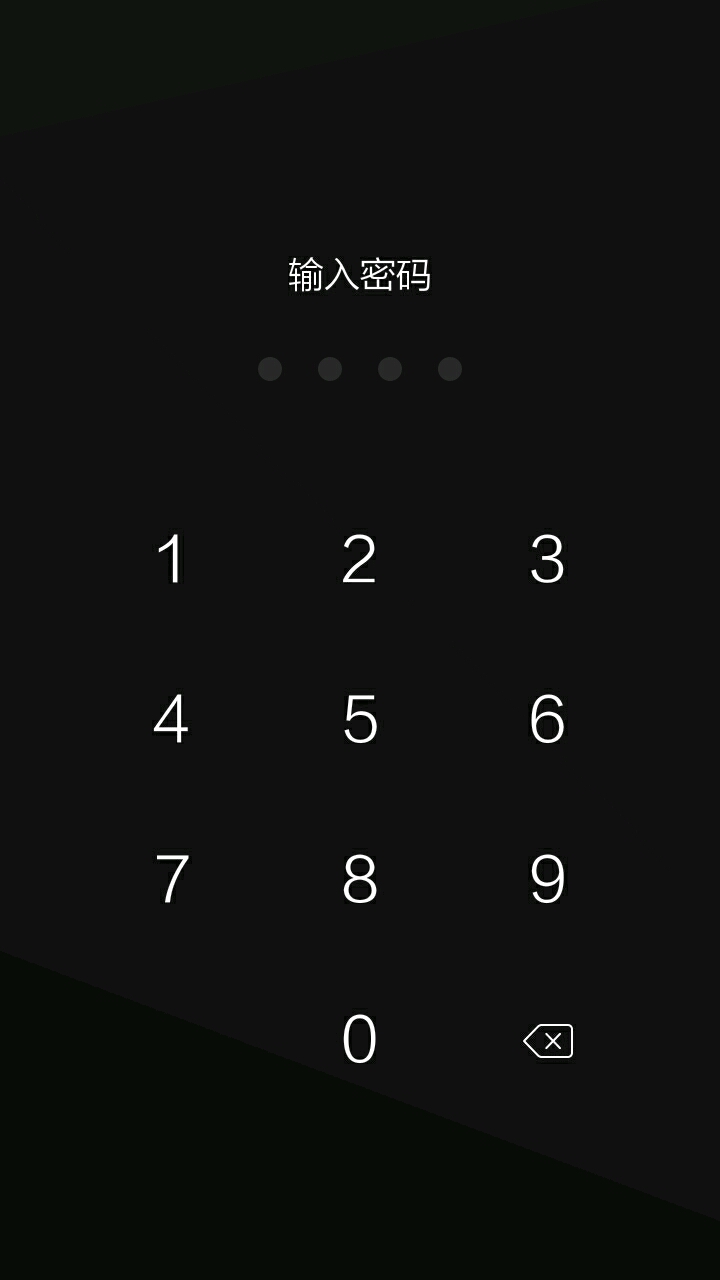Viewport: 720px width, 1280px height.
Task: Tap the number 0 key
Action: pos(359,1039)
